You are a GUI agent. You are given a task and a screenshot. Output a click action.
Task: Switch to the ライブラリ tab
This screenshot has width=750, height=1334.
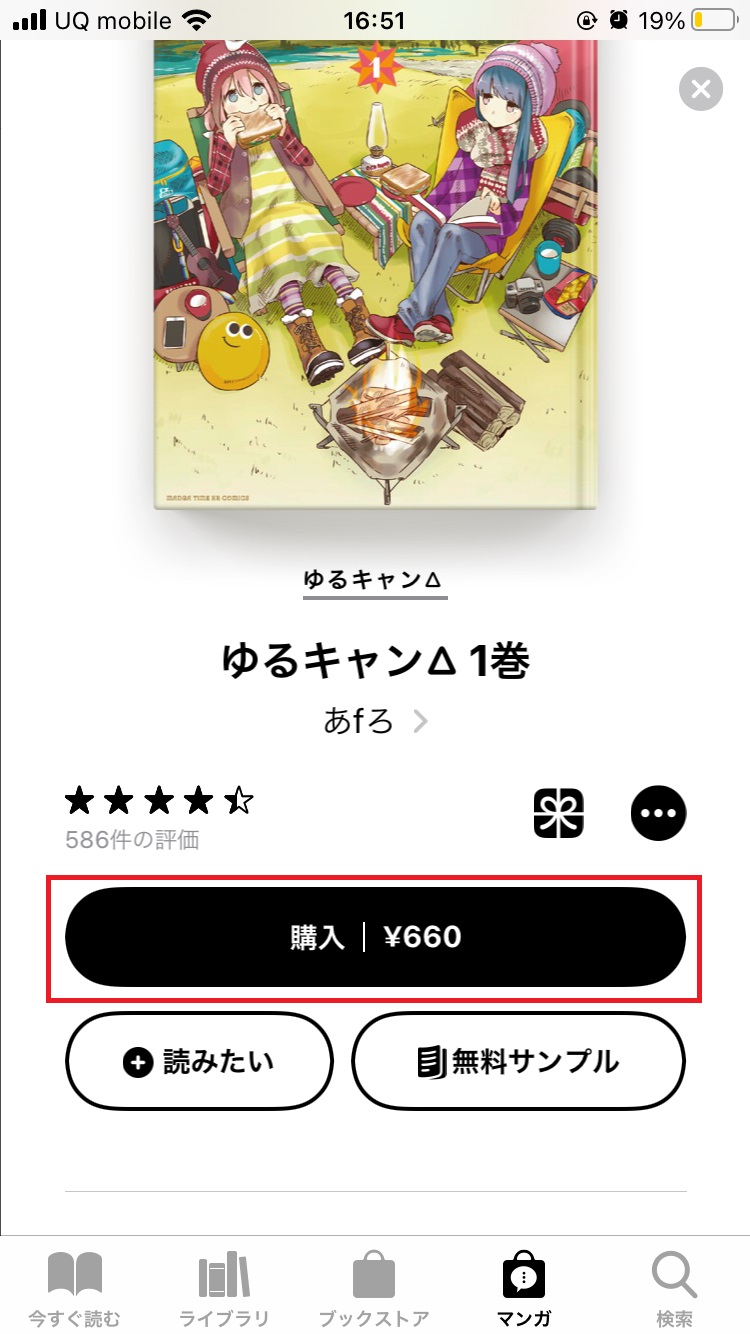[224, 1289]
